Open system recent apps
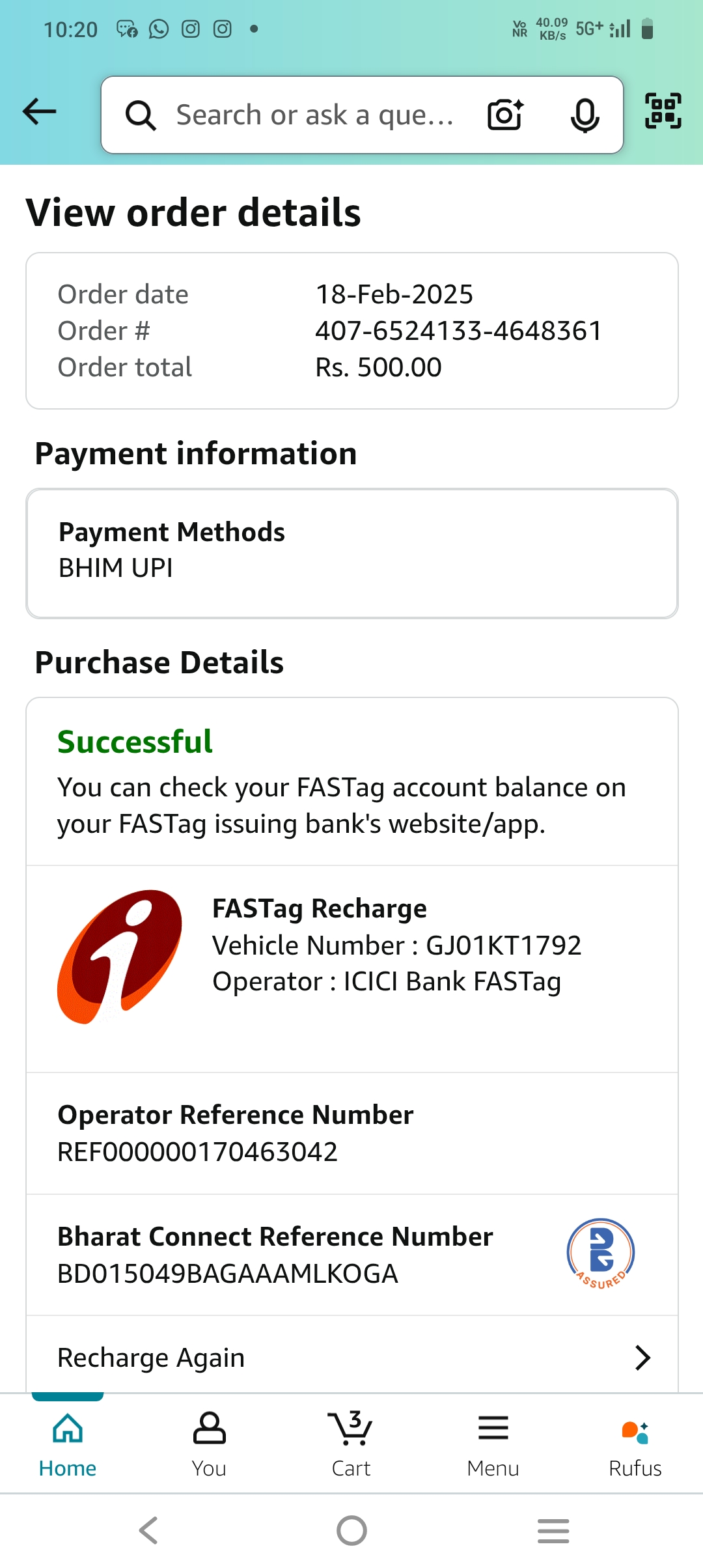 click(553, 1530)
